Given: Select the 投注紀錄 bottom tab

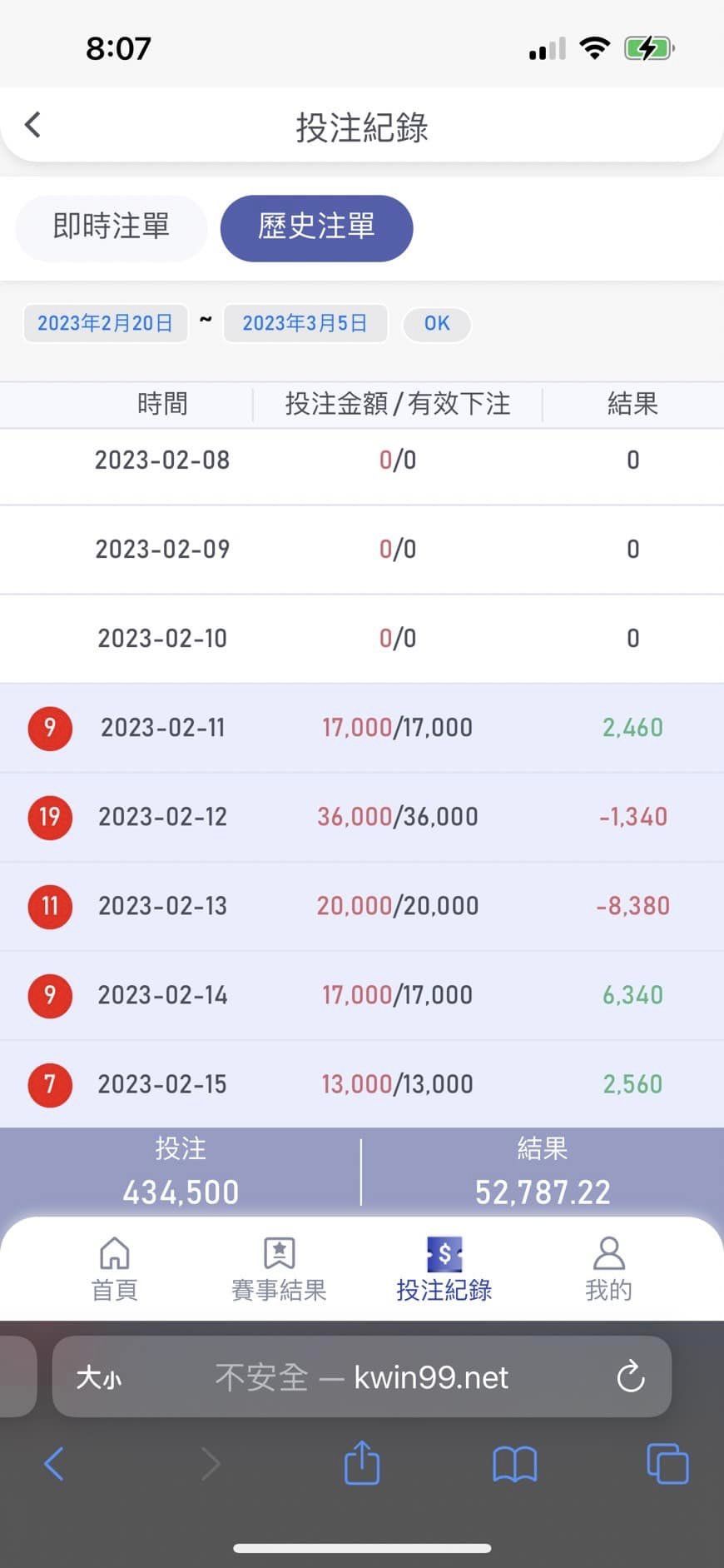Looking at the screenshot, I should coord(444,1270).
